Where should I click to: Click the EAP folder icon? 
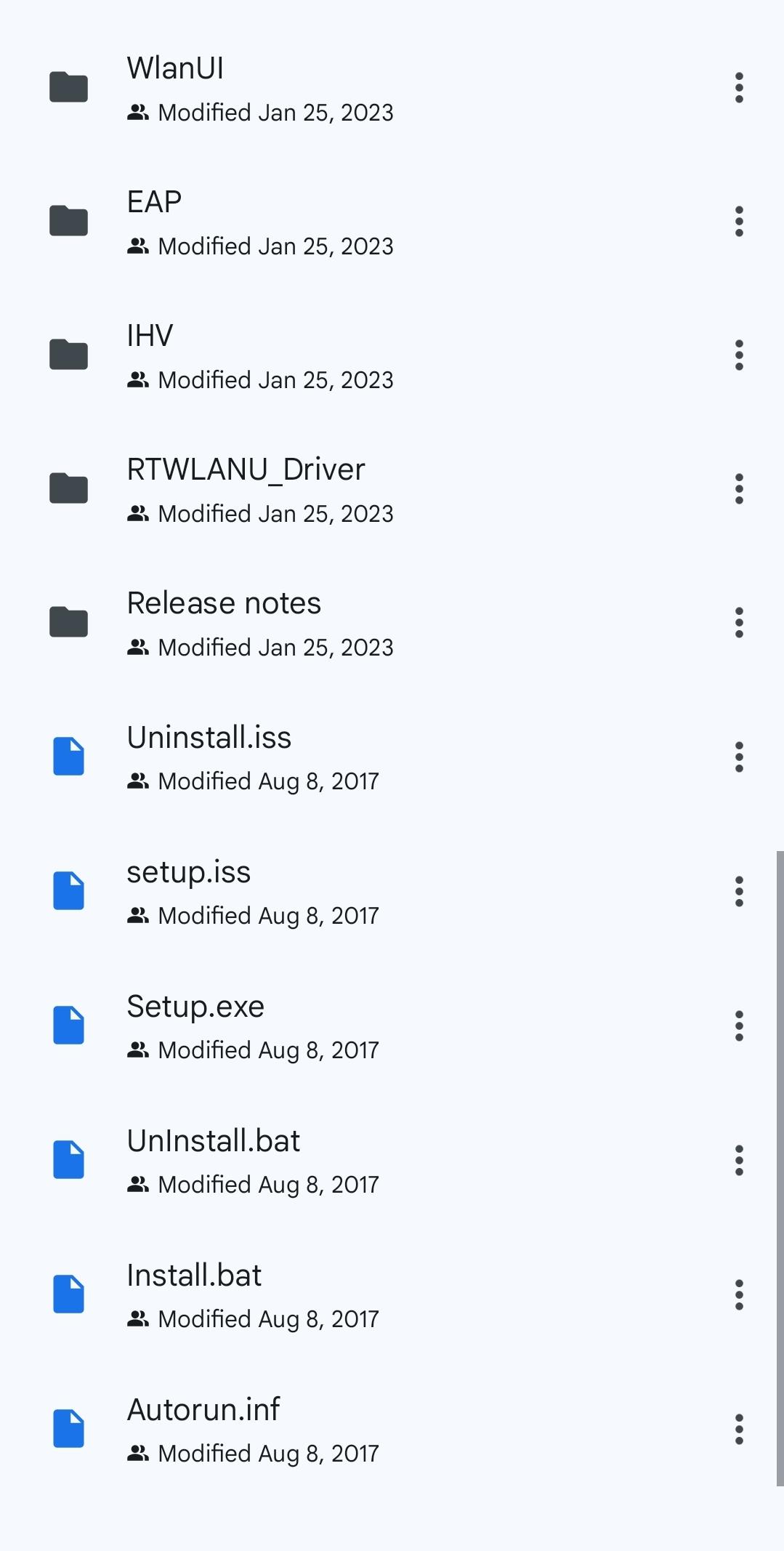click(x=68, y=220)
